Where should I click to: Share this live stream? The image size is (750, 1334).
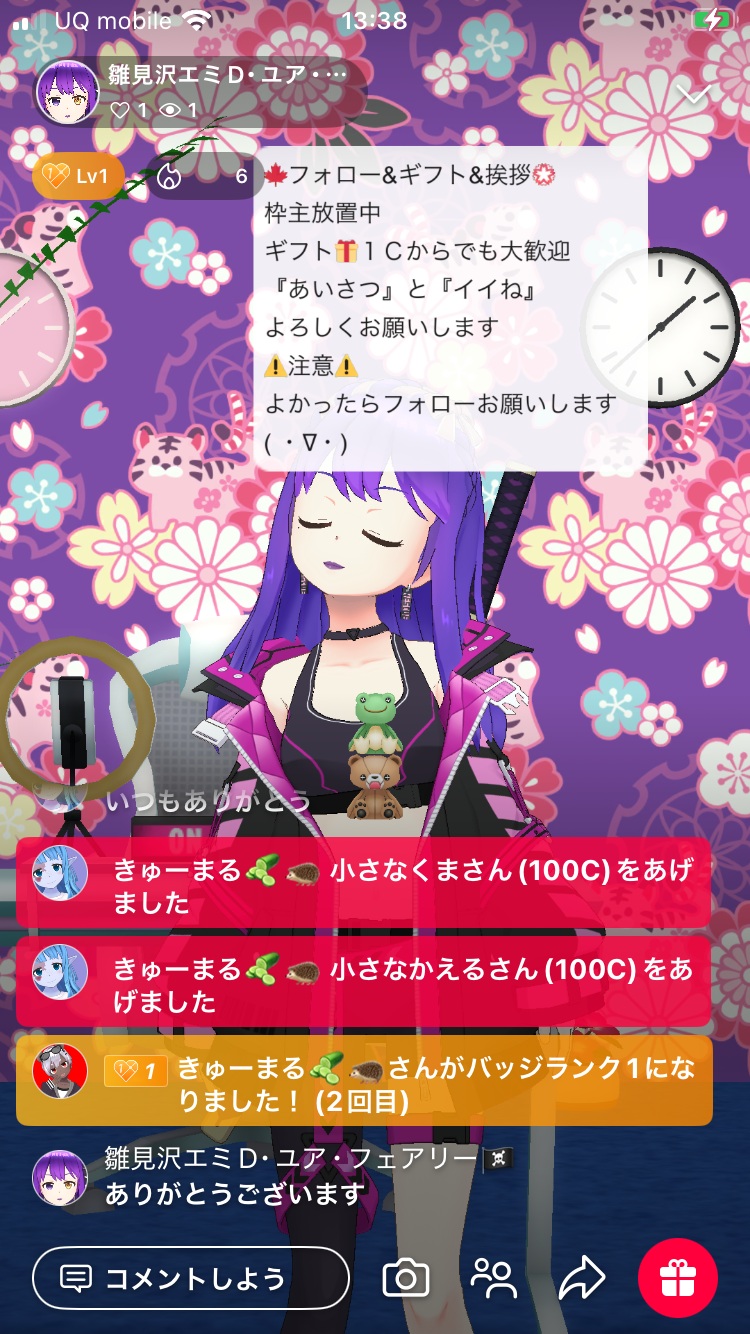(582, 1277)
